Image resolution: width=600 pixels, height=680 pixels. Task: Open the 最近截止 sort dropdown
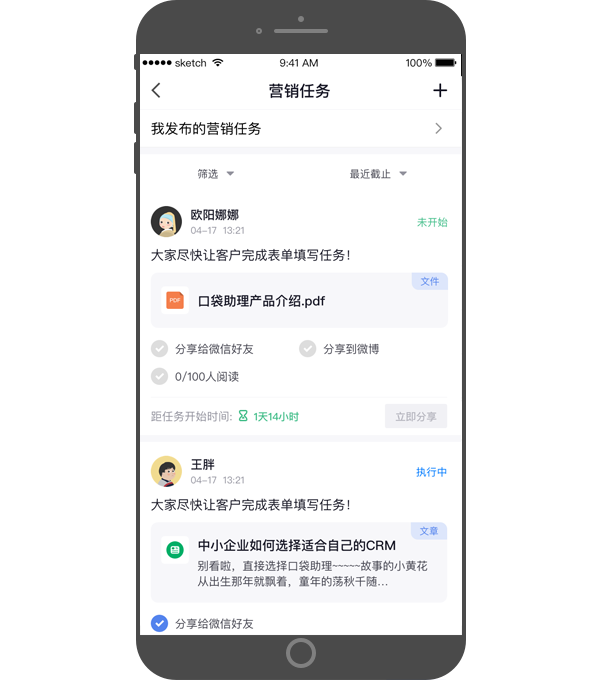click(x=377, y=174)
